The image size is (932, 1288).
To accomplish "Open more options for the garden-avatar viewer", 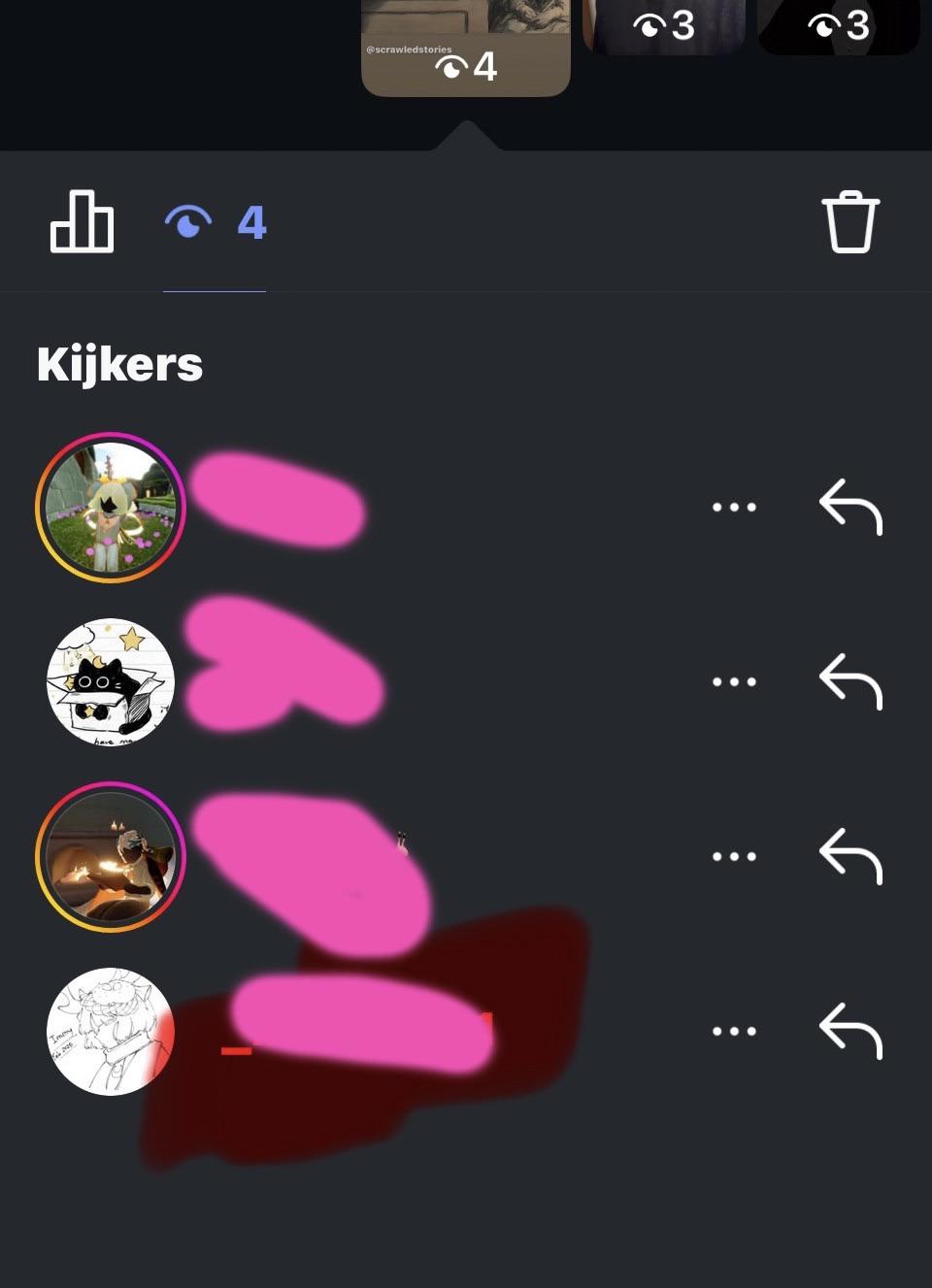I will 734,507.
